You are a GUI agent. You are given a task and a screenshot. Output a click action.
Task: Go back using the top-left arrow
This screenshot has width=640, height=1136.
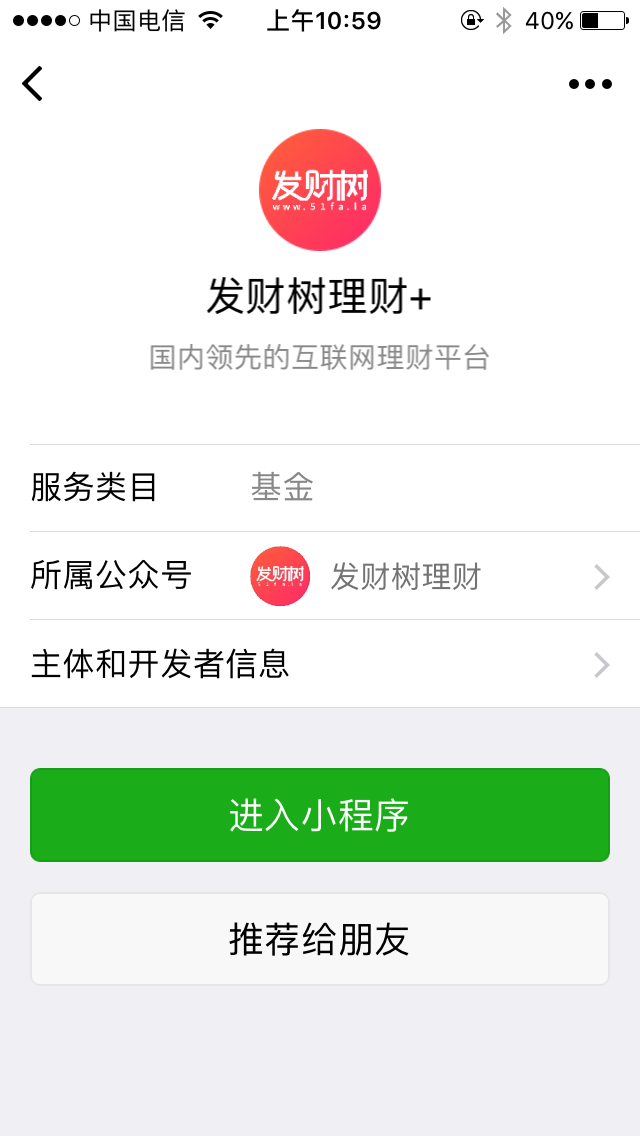click(x=33, y=84)
